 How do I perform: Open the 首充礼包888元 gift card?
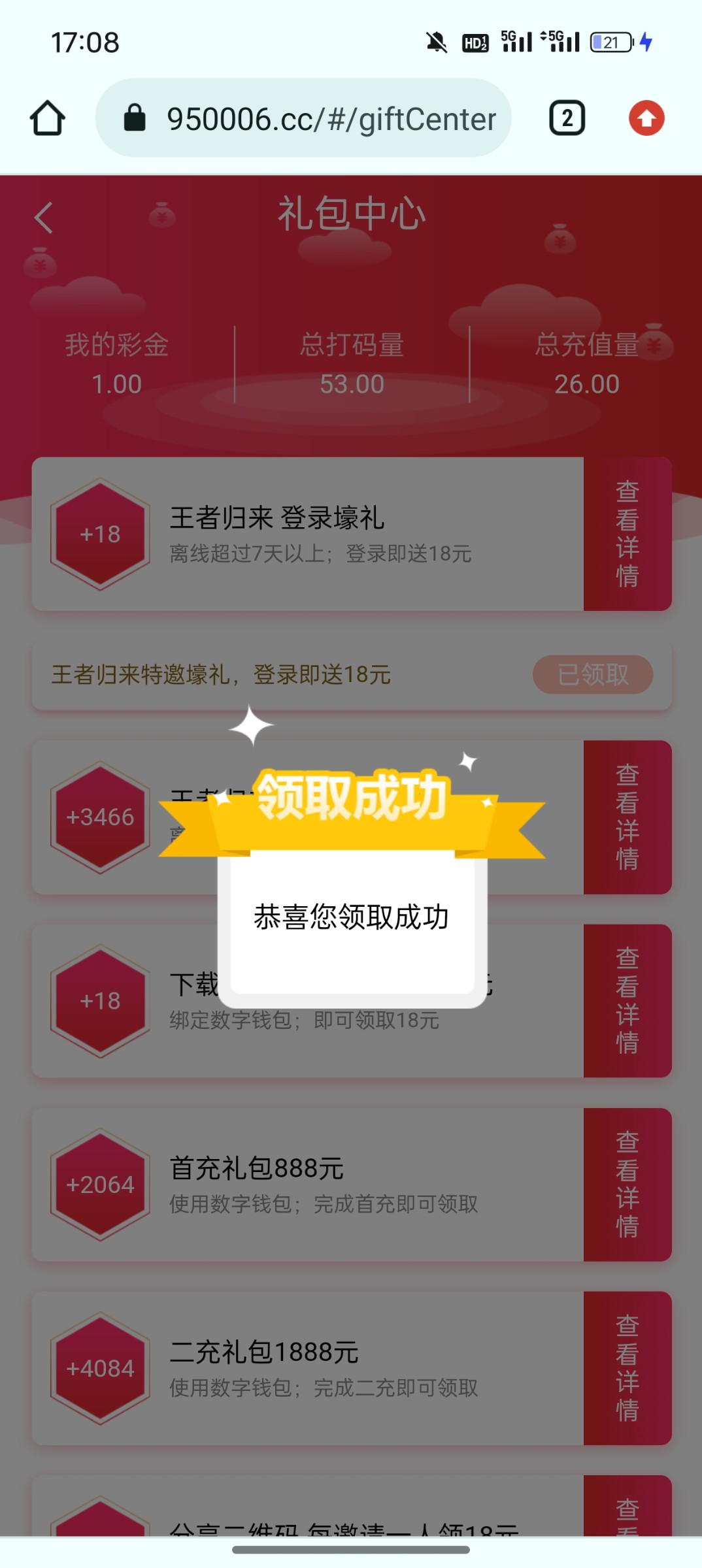coord(307,1184)
